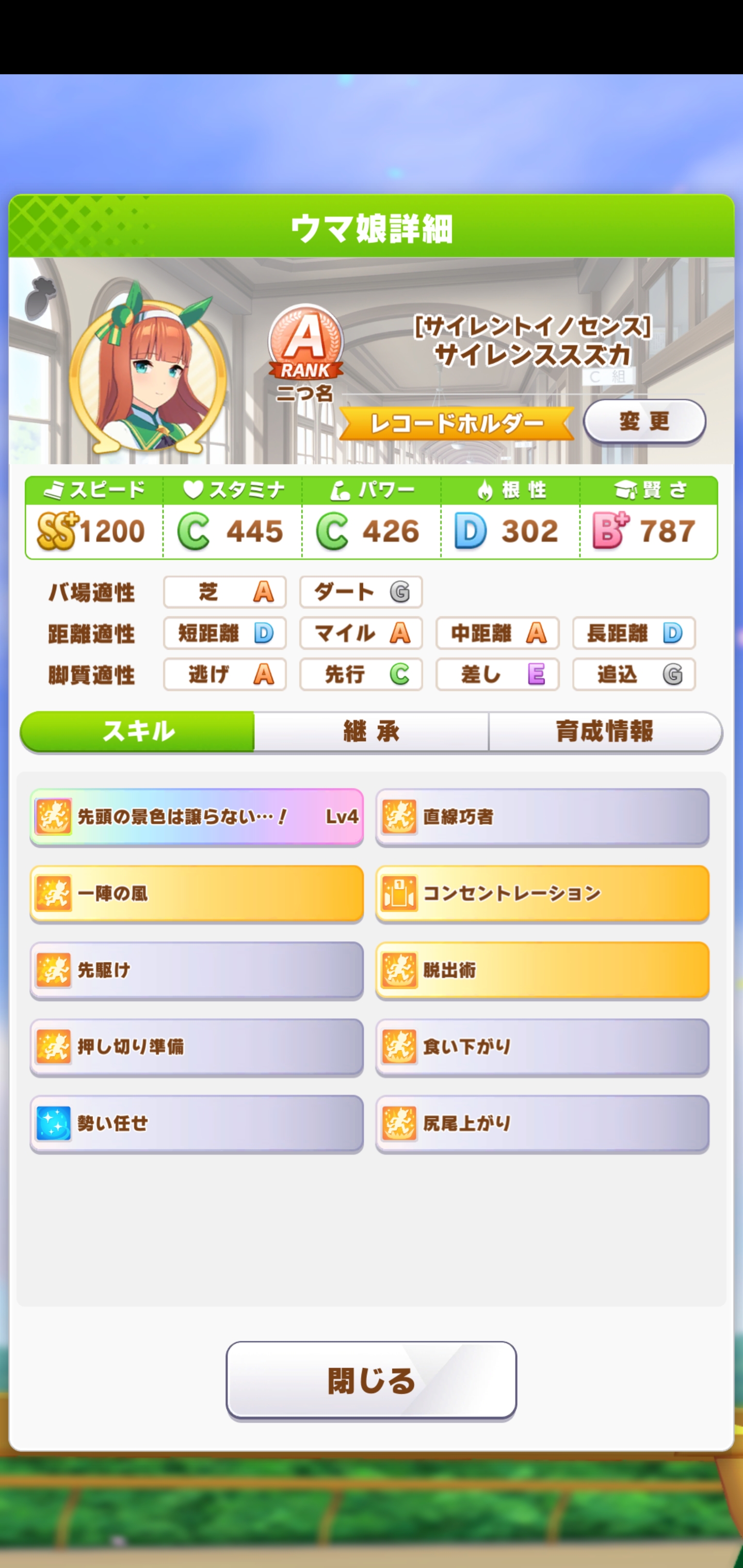The width and height of the screenshot is (743, 1568).
Task: Tap the コンセントレーション skill
Action: [x=542, y=893]
